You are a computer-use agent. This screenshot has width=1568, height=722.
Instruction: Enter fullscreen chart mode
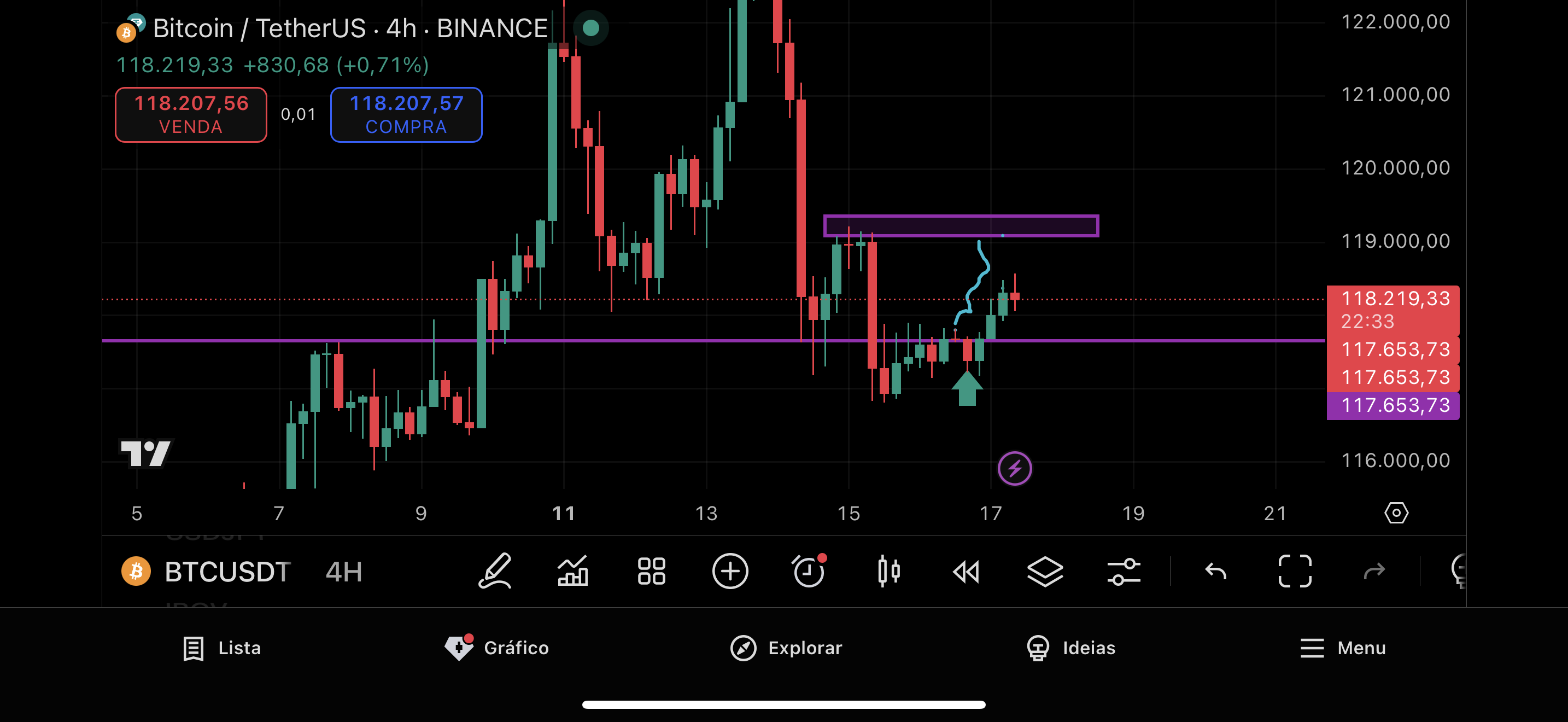[1295, 571]
